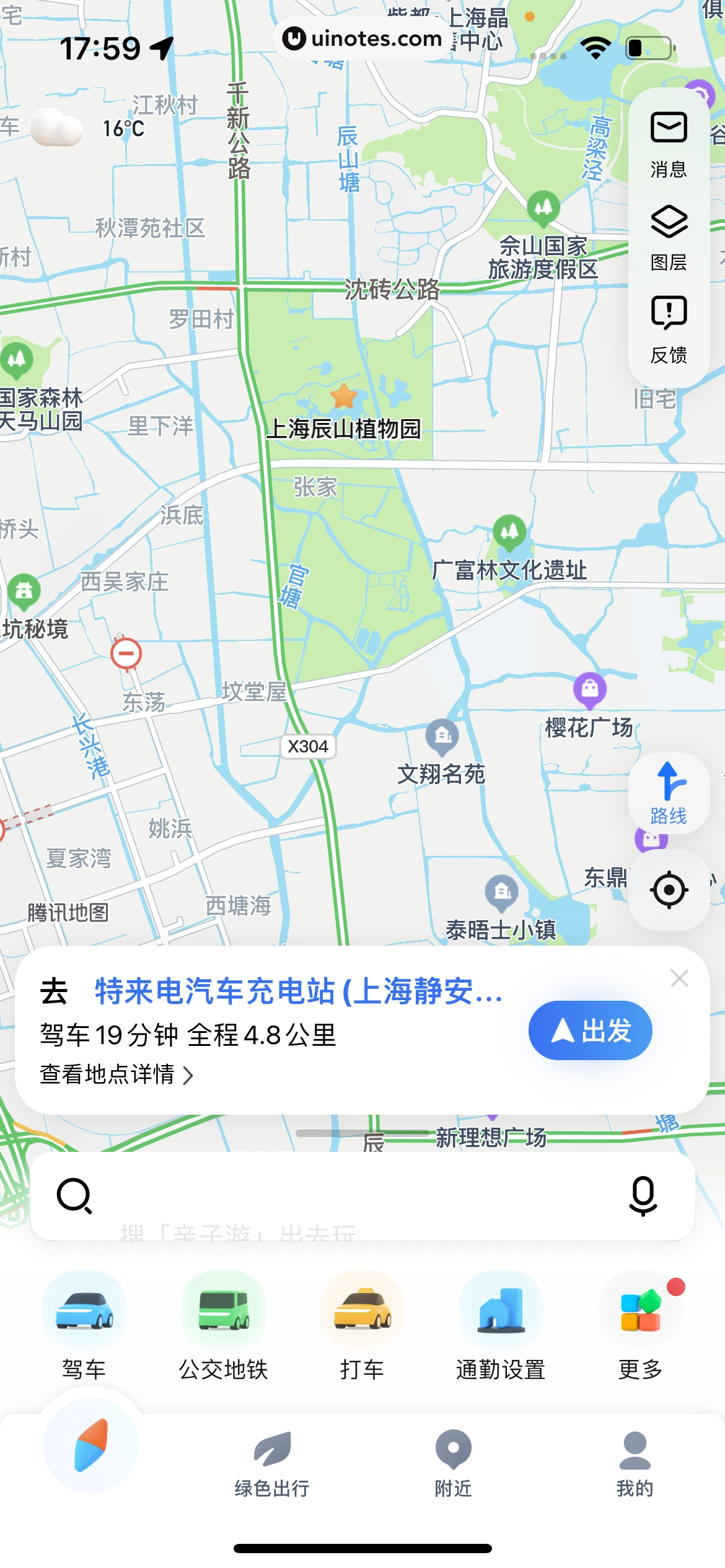Open 更多 more services
The height and width of the screenshot is (1568, 725).
640,1325
